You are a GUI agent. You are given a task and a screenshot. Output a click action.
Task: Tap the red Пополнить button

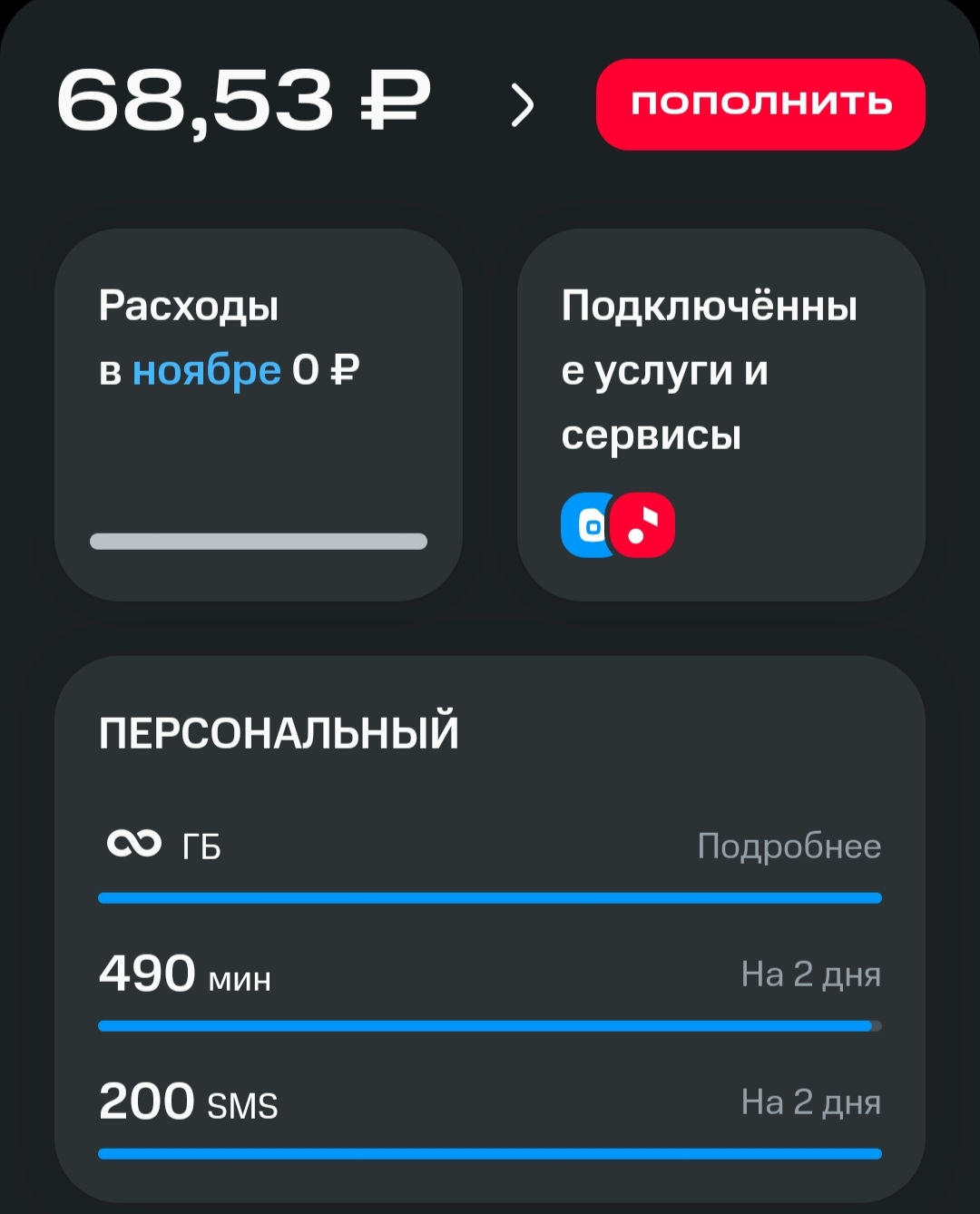point(760,104)
